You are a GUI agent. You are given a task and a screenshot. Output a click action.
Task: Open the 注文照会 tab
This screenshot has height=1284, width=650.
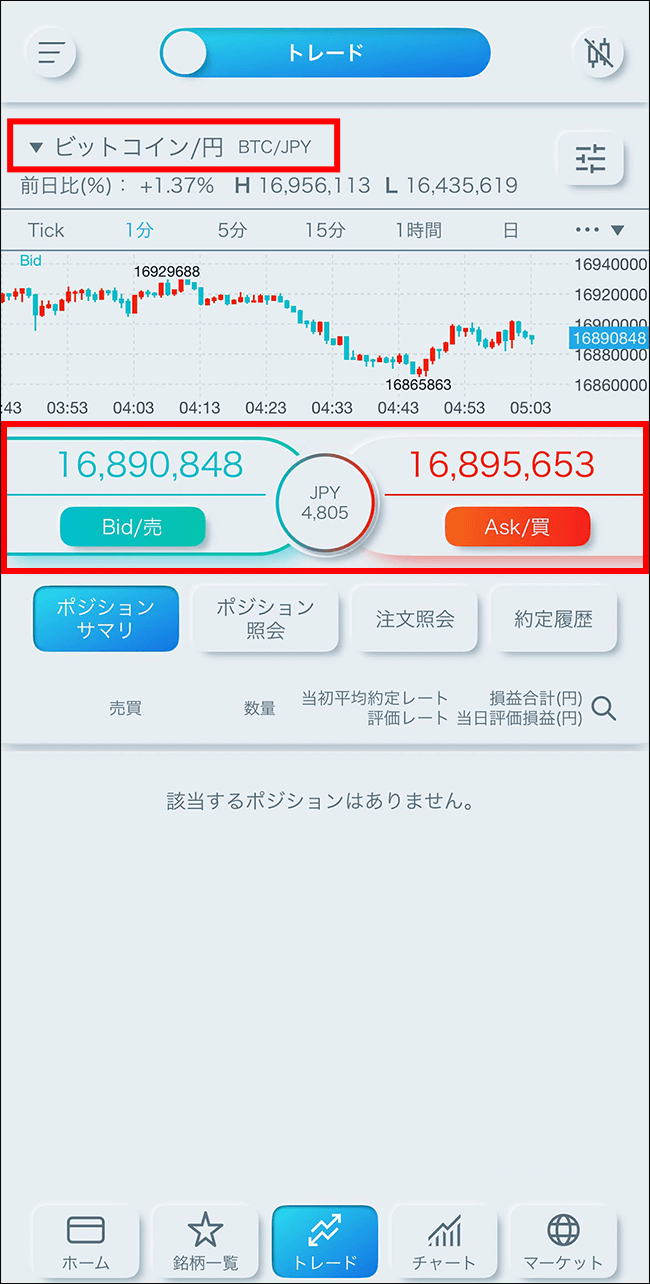tap(415, 619)
